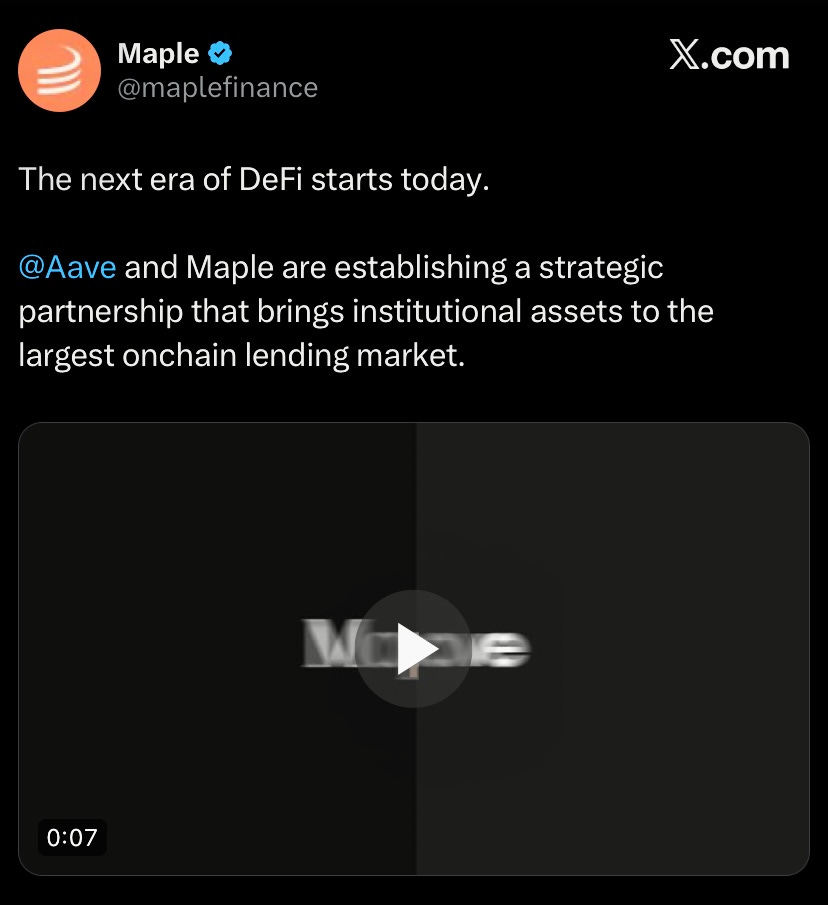The image size is (828, 905).
Task: Open Maple's profile avatar
Action: coord(59,70)
